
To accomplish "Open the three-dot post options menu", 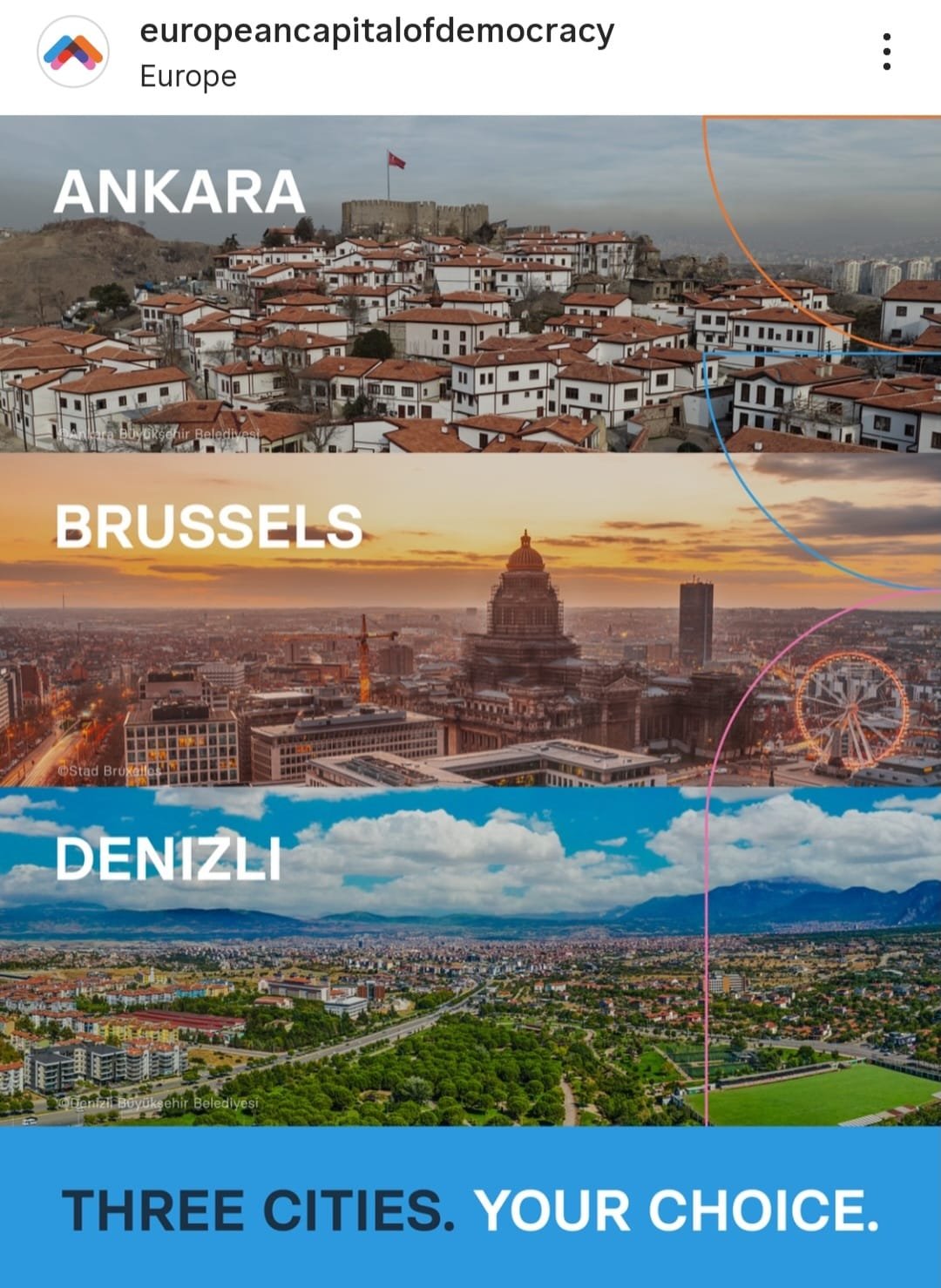I will [x=887, y=51].
